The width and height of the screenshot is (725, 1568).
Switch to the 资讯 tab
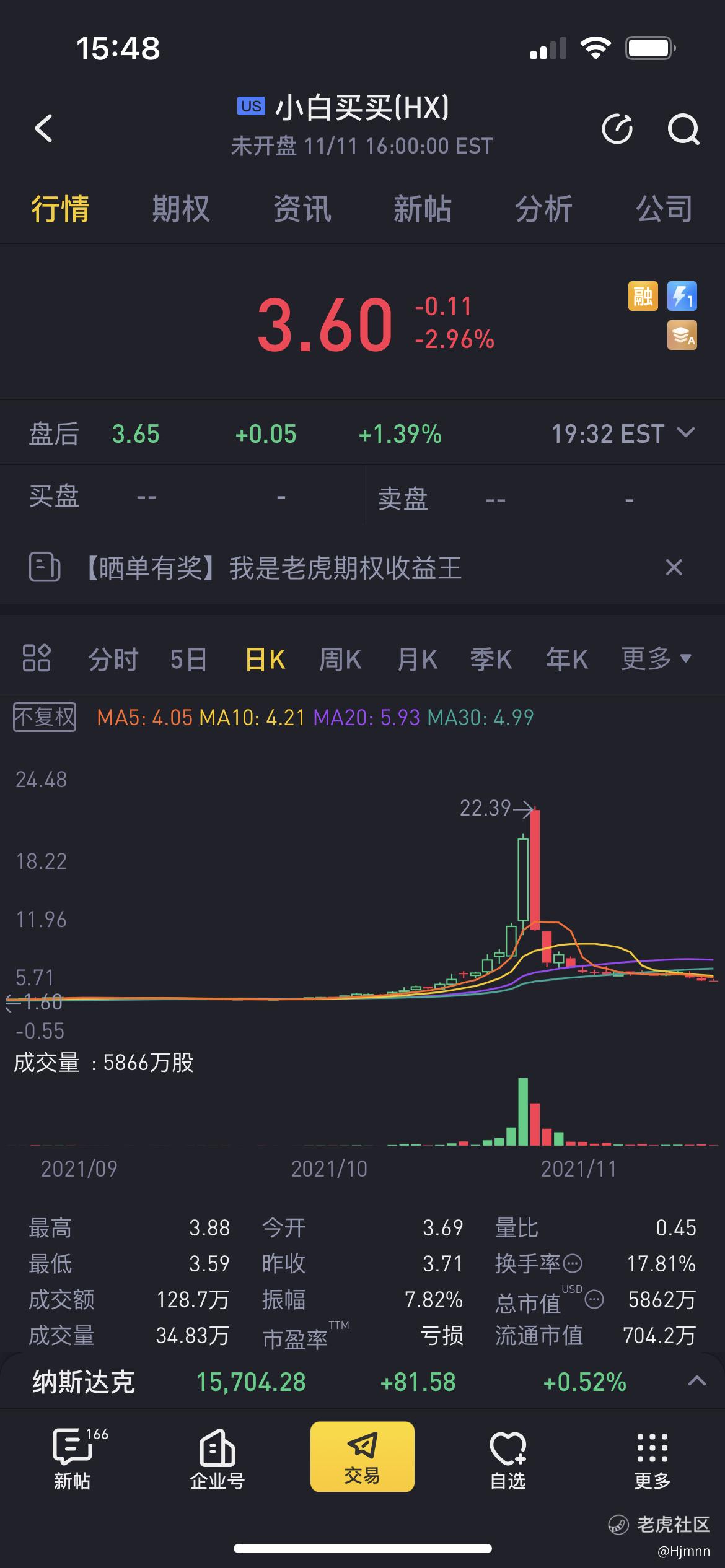pos(302,209)
